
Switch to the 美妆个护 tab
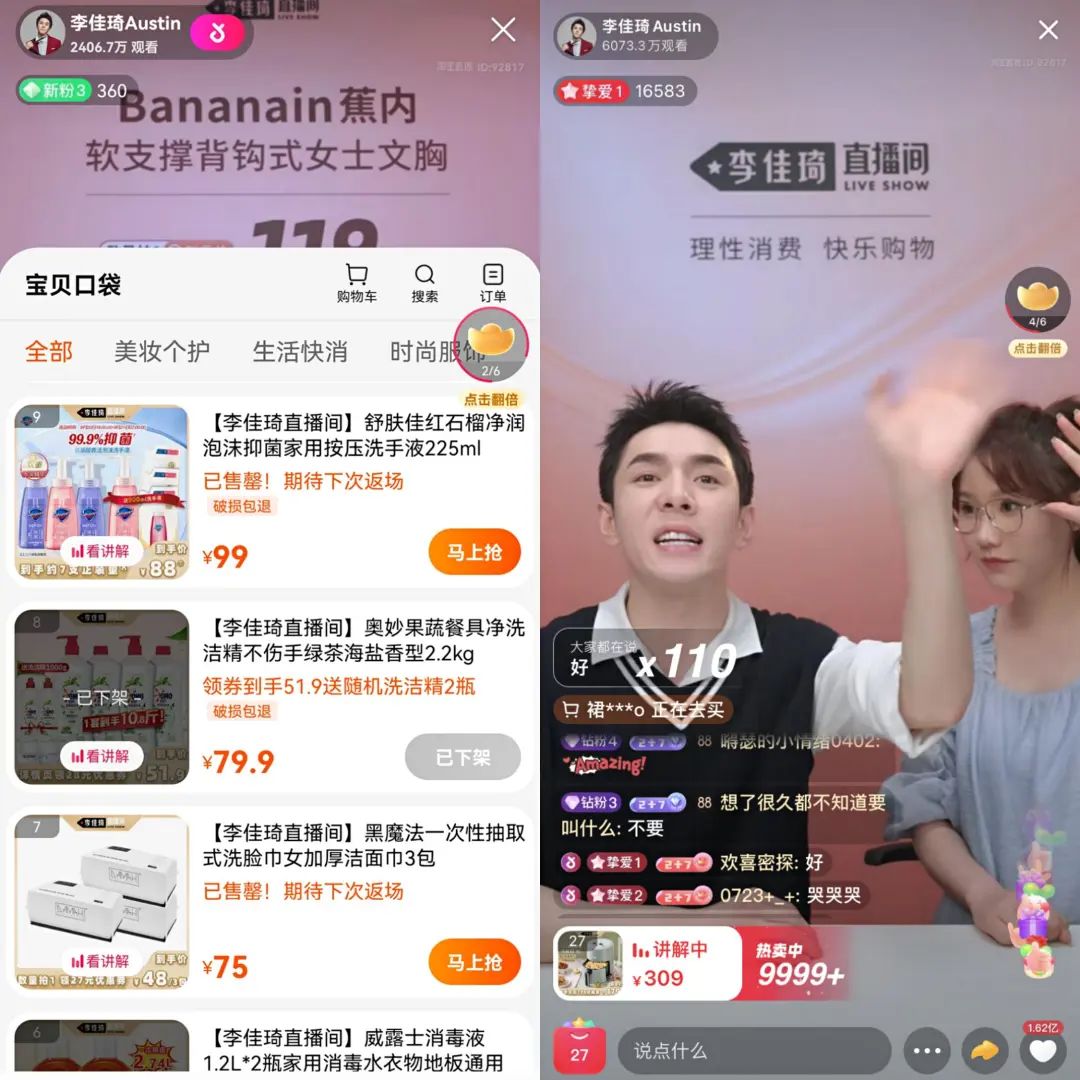point(162,352)
